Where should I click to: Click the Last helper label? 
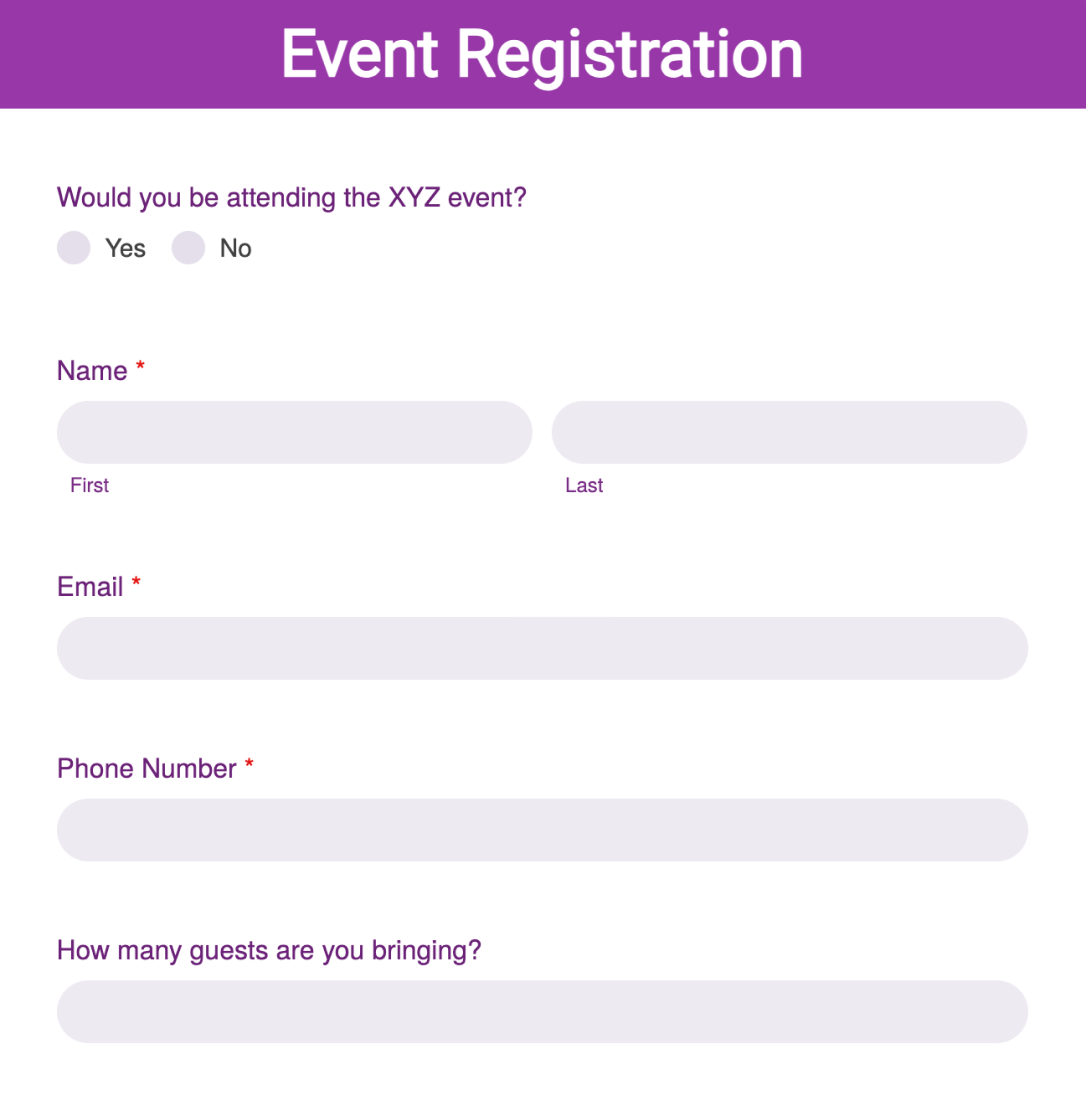pyautogui.click(x=584, y=485)
